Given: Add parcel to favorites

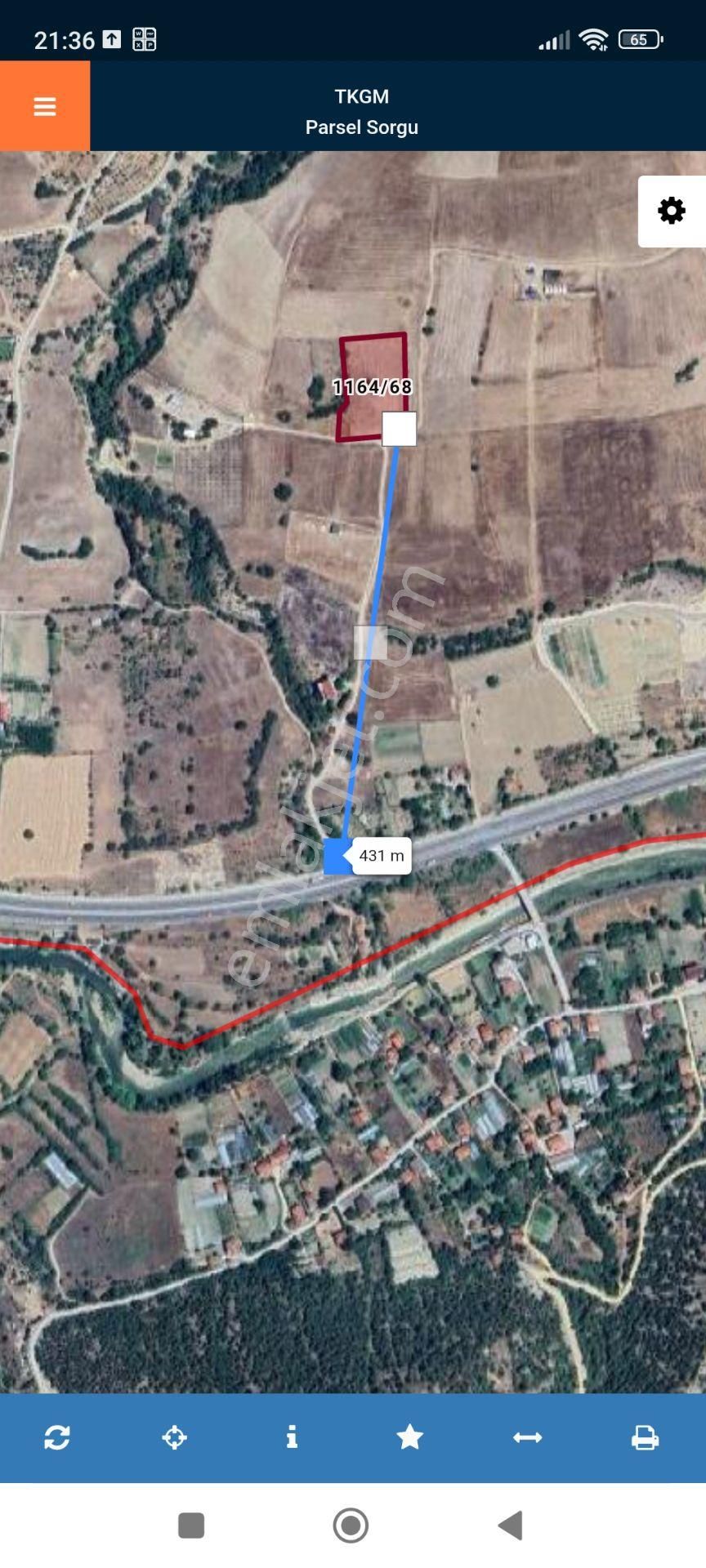Looking at the screenshot, I should pos(409,1437).
